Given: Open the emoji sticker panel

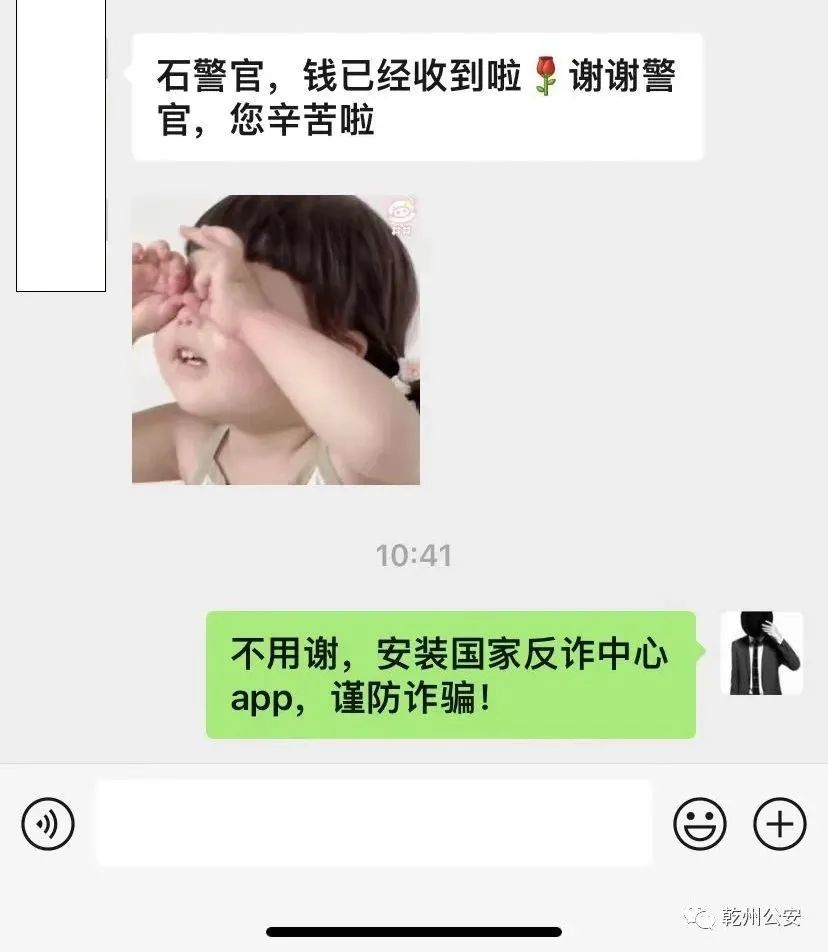Looking at the screenshot, I should (x=699, y=824).
